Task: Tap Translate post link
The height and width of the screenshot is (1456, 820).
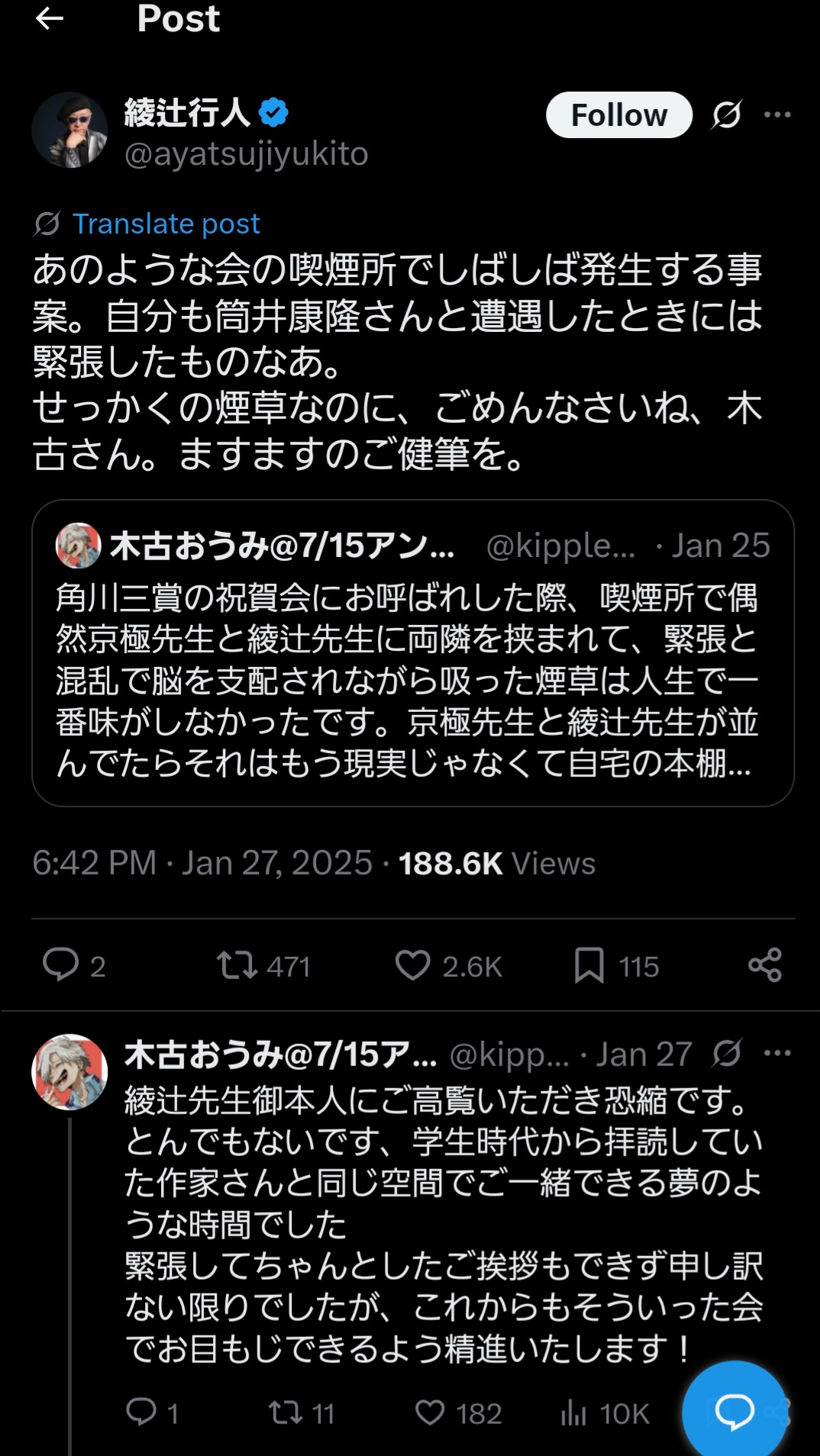Action: [166, 224]
